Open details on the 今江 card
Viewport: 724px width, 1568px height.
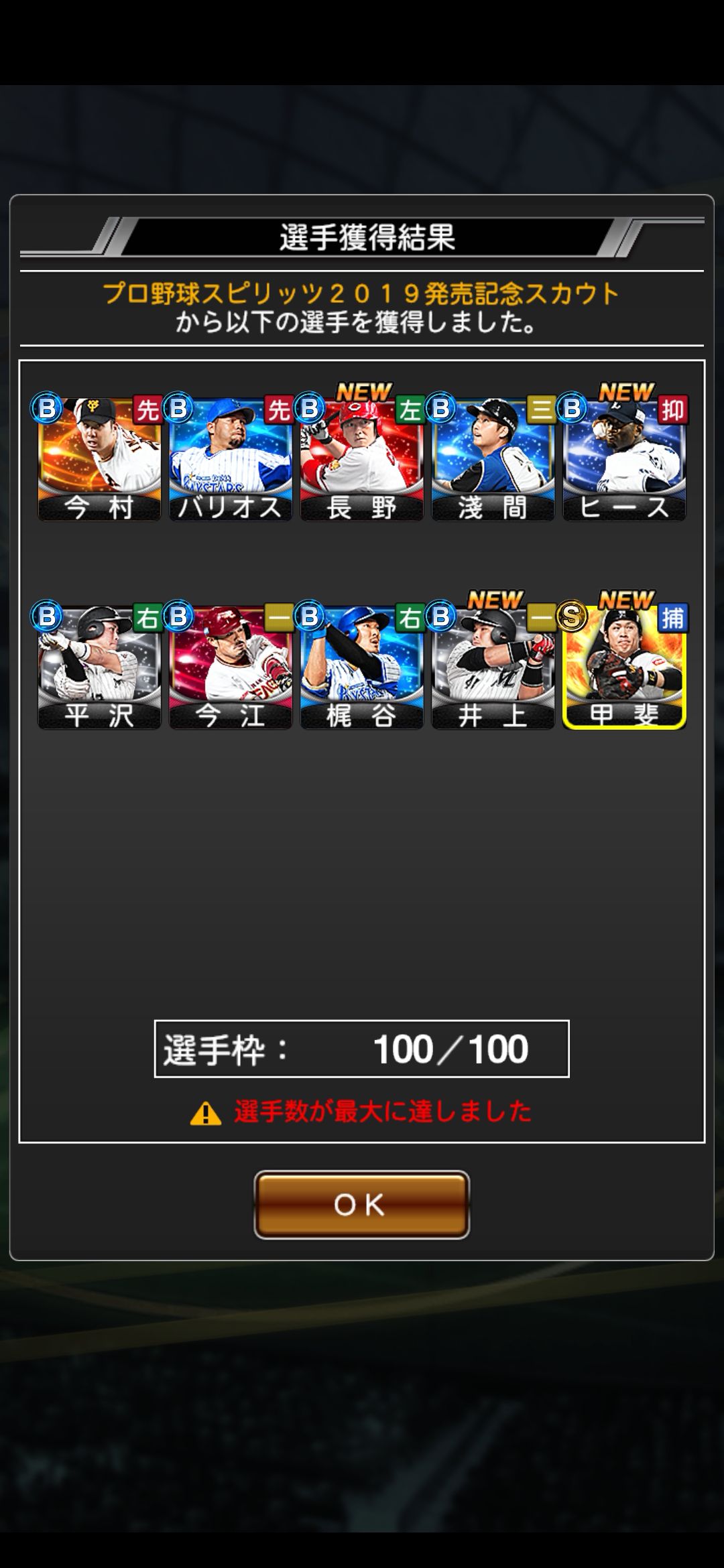coord(230,670)
